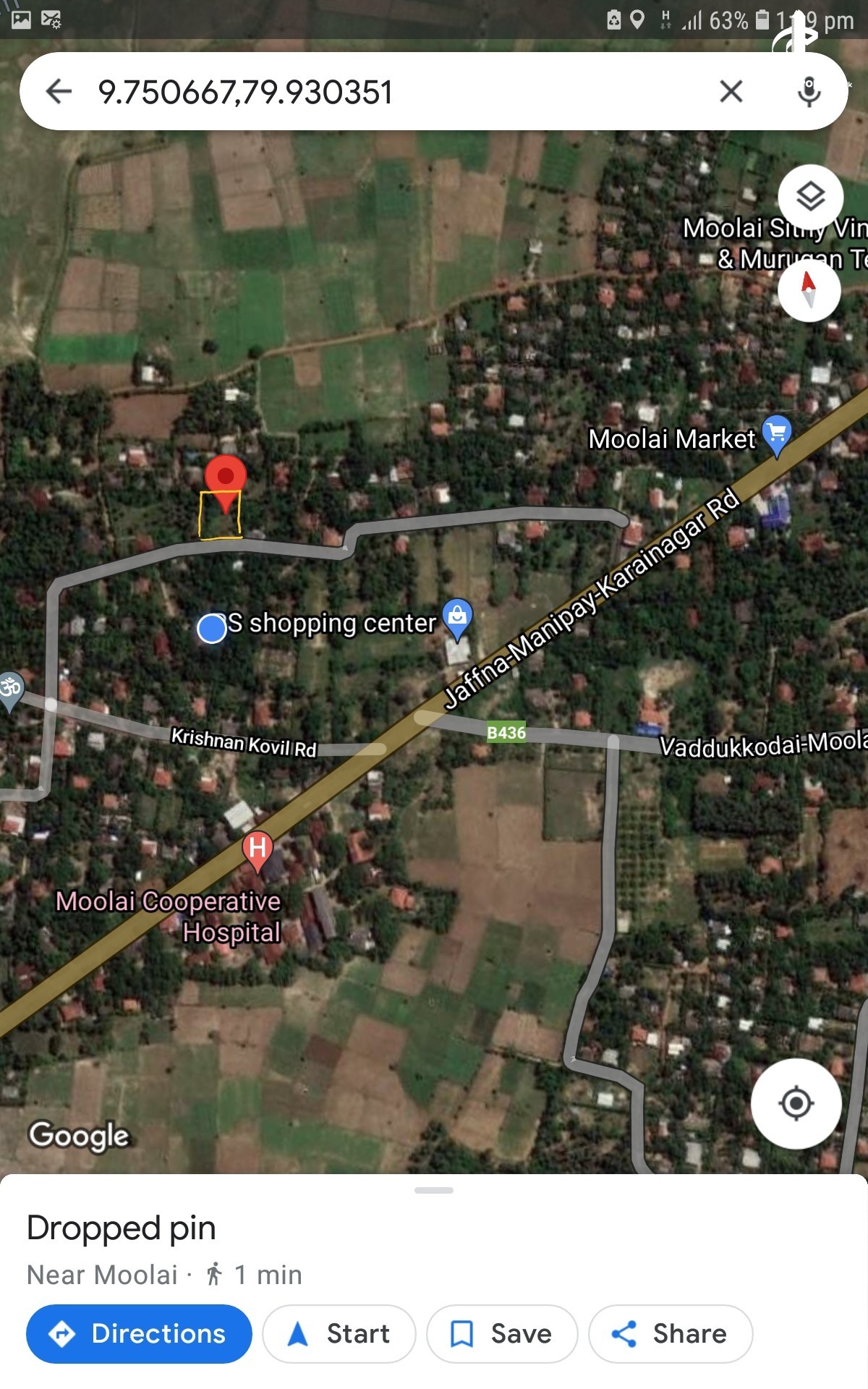Select the S shopping center marker
The width and height of the screenshot is (868, 1389).
click(457, 617)
